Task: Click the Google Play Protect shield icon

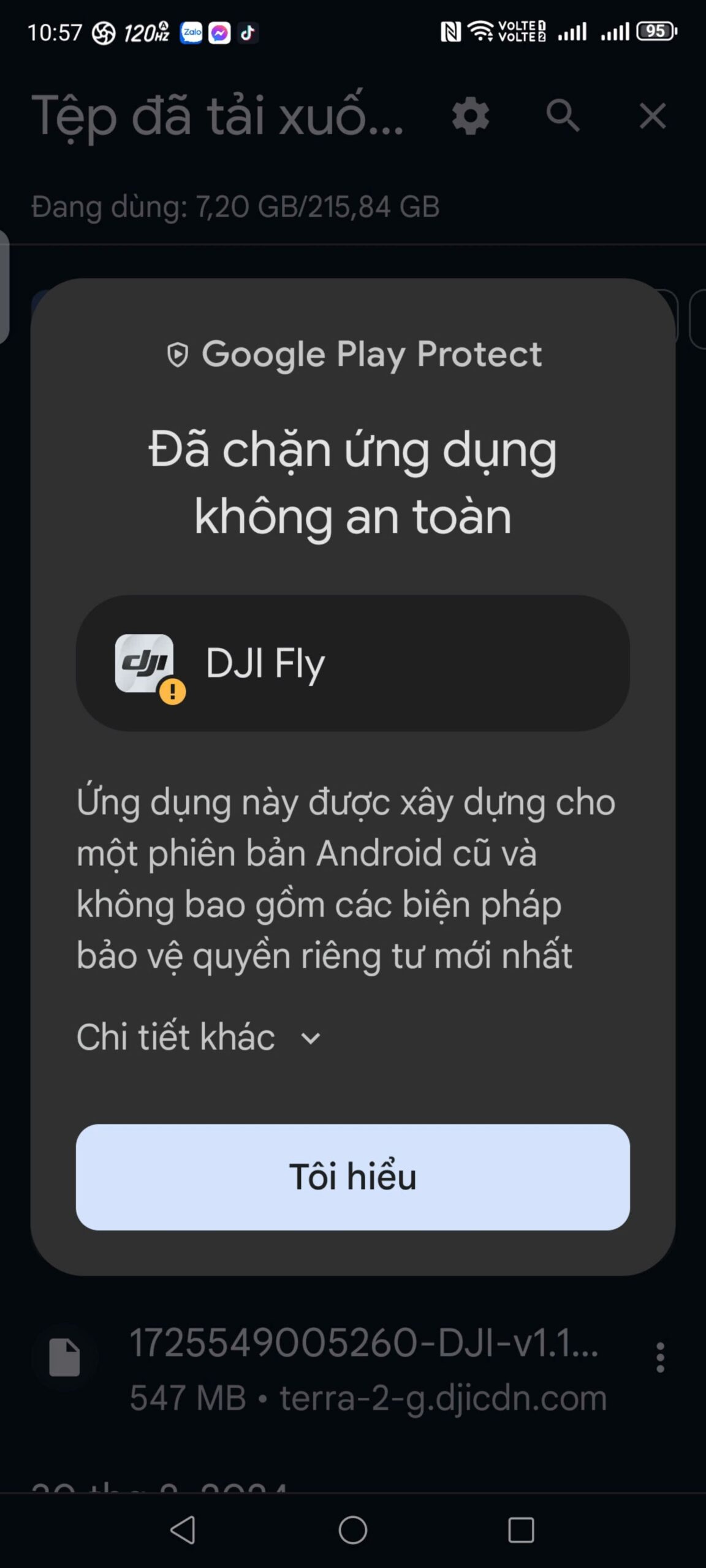Action: click(x=178, y=354)
